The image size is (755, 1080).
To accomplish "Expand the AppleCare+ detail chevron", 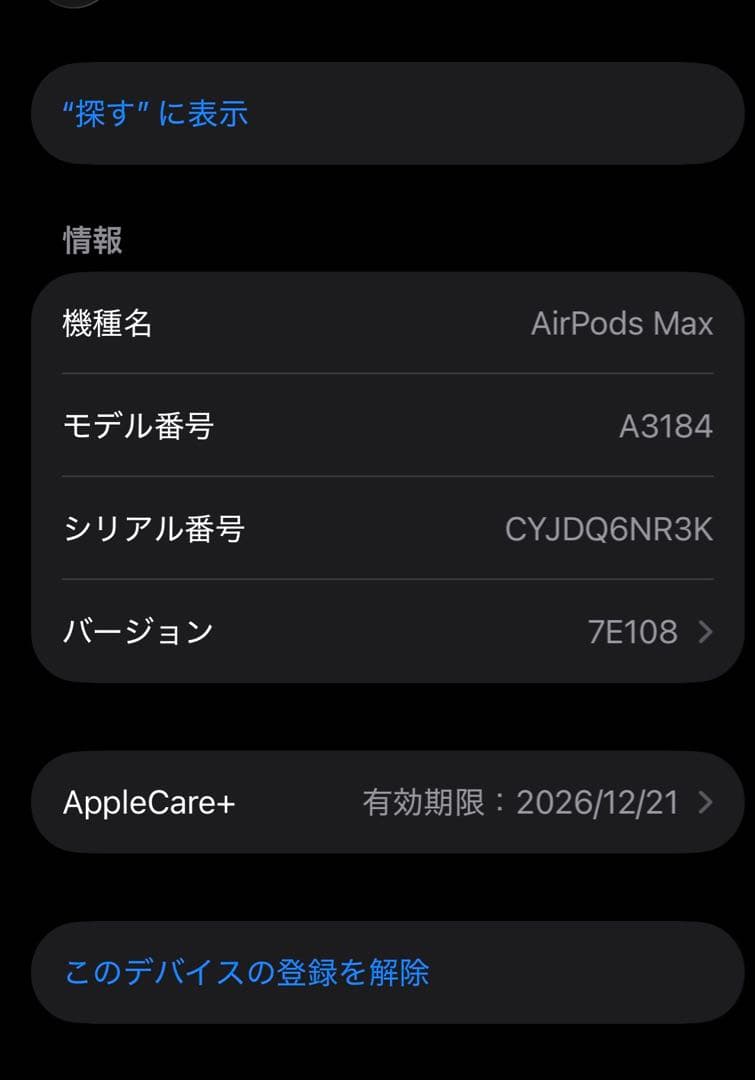I will 706,801.
